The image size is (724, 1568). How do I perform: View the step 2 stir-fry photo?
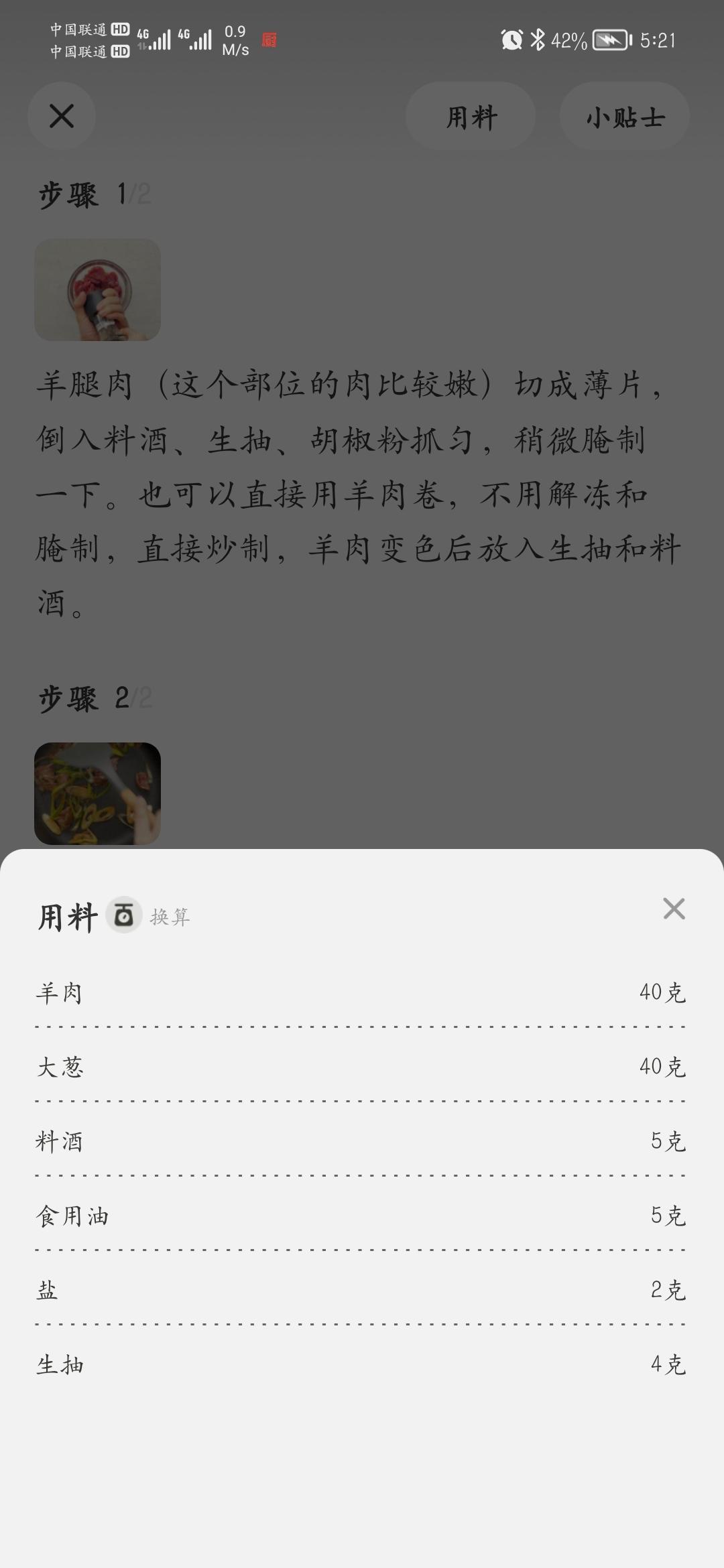[98, 794]
